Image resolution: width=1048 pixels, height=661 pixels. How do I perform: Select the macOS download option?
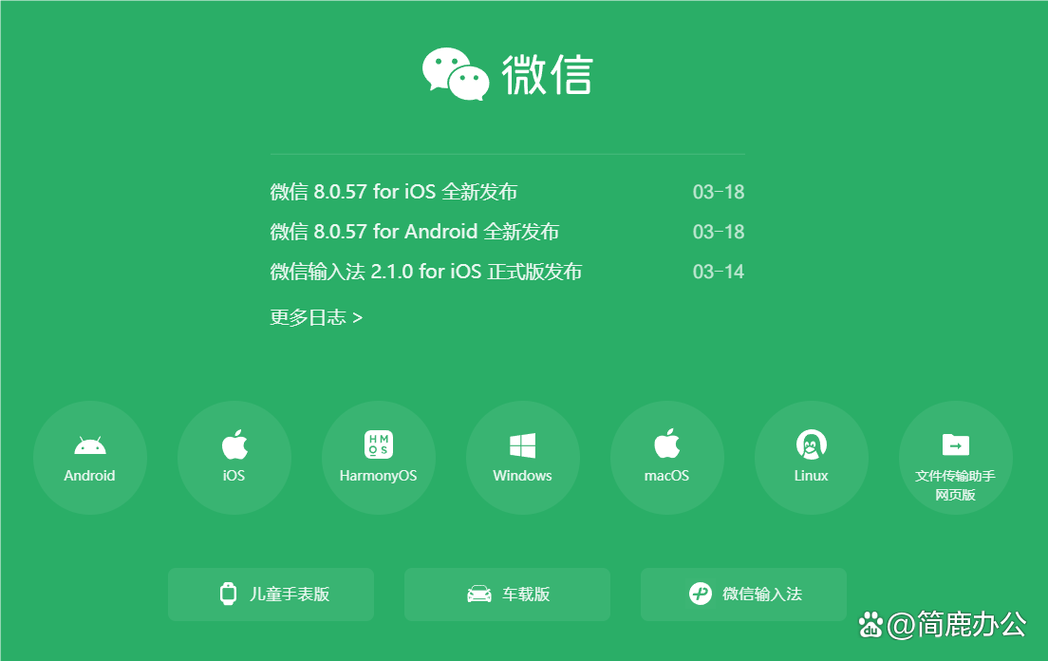[x=667, y=458]
